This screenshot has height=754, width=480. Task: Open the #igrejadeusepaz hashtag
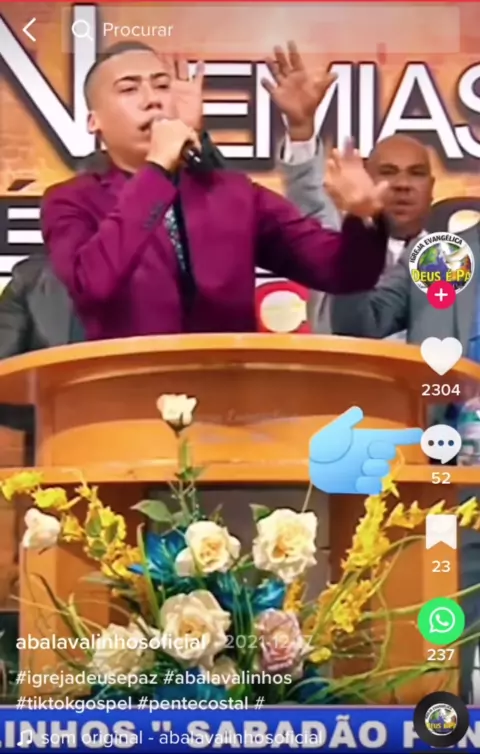point(87,678)
